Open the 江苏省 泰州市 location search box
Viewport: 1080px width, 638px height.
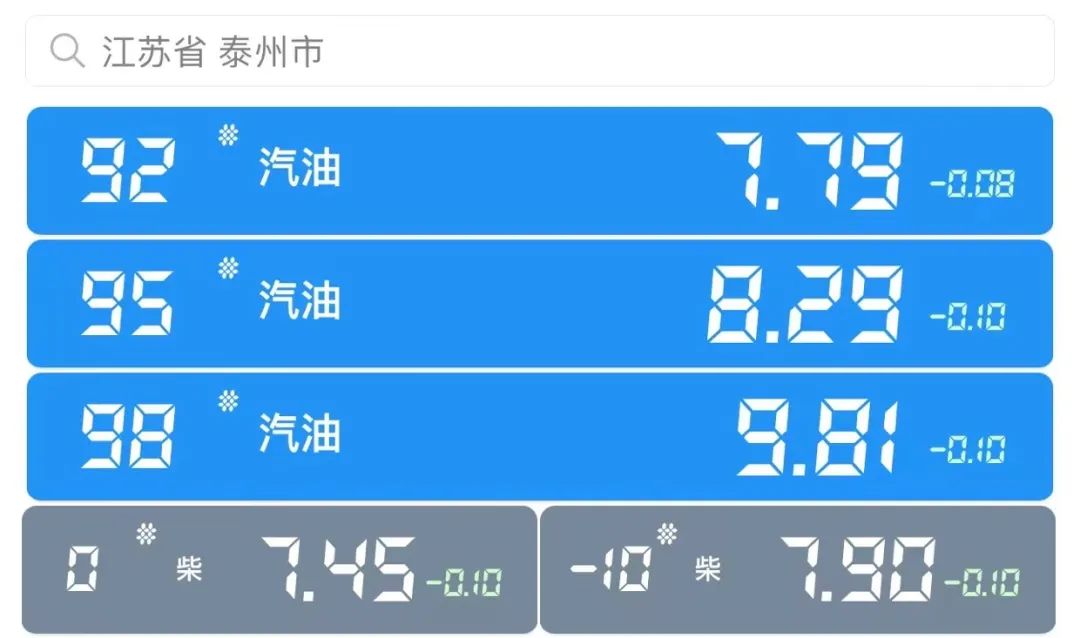[540, 51]
